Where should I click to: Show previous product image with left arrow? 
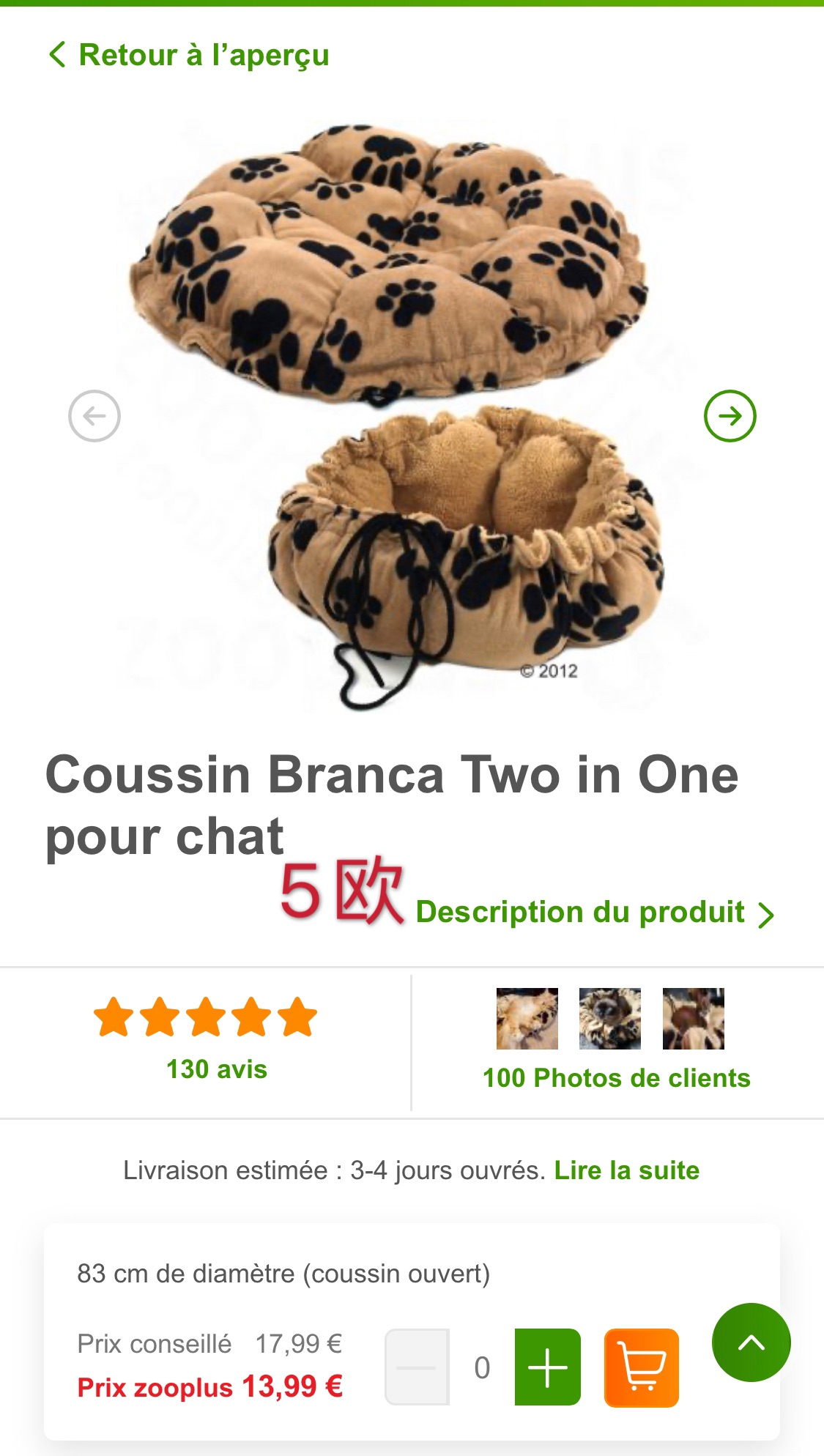pos(94,416)
